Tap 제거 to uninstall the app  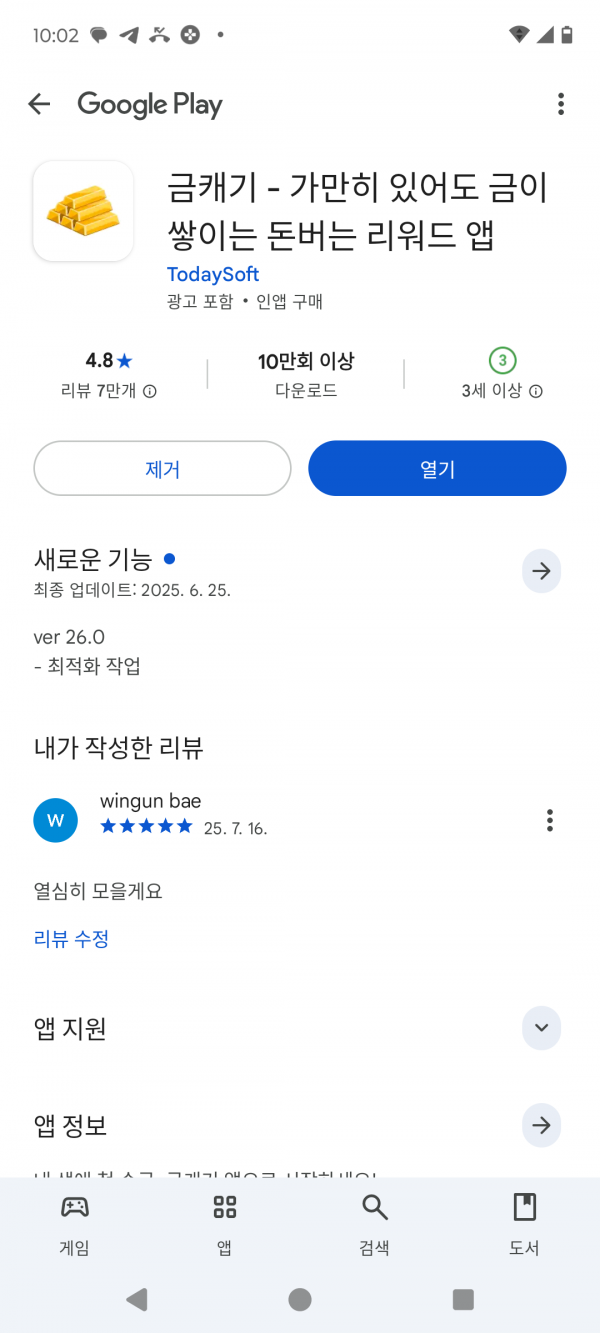(x=162, y=468)
